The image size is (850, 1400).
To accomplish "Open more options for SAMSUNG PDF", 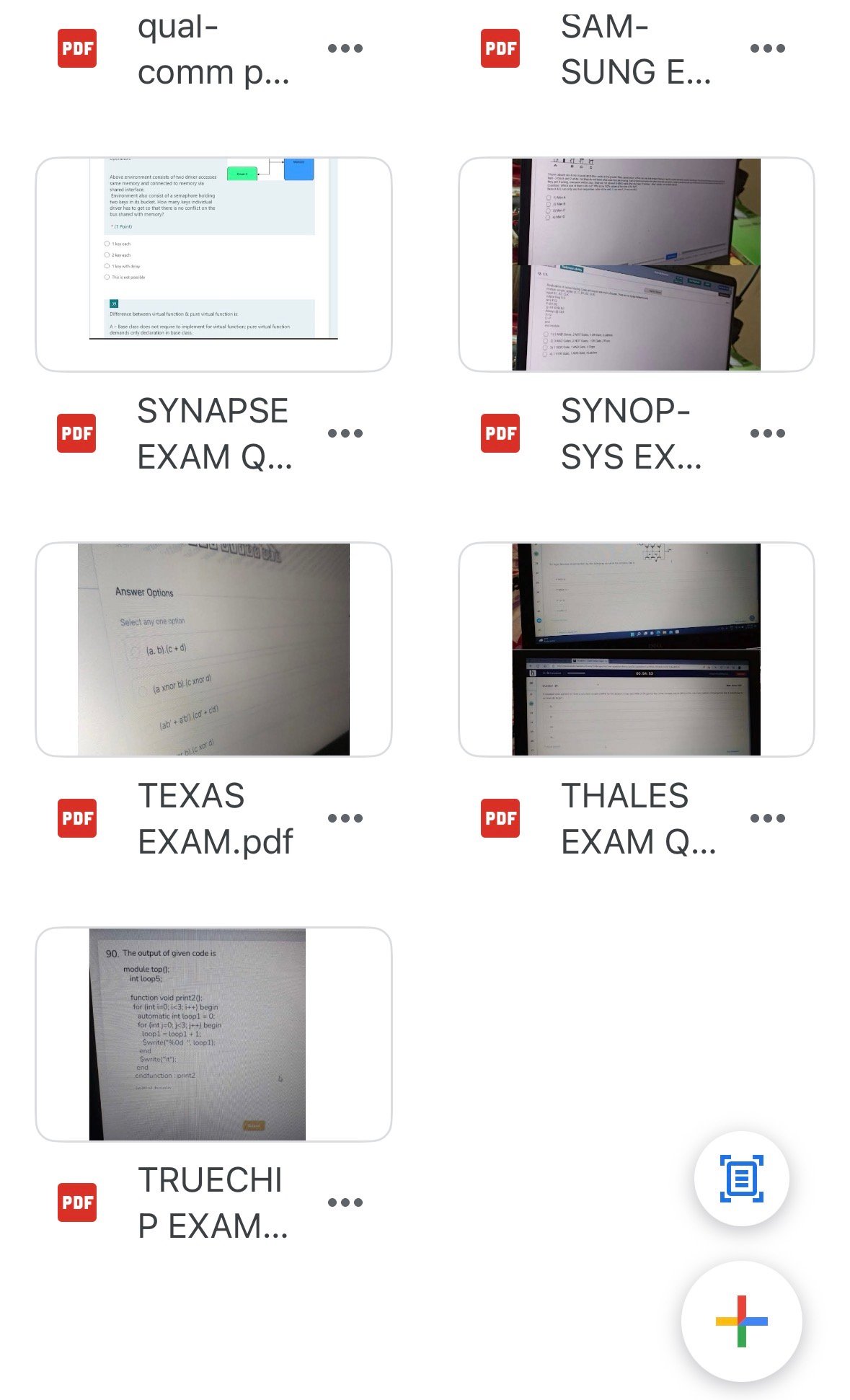I will 767,49.
